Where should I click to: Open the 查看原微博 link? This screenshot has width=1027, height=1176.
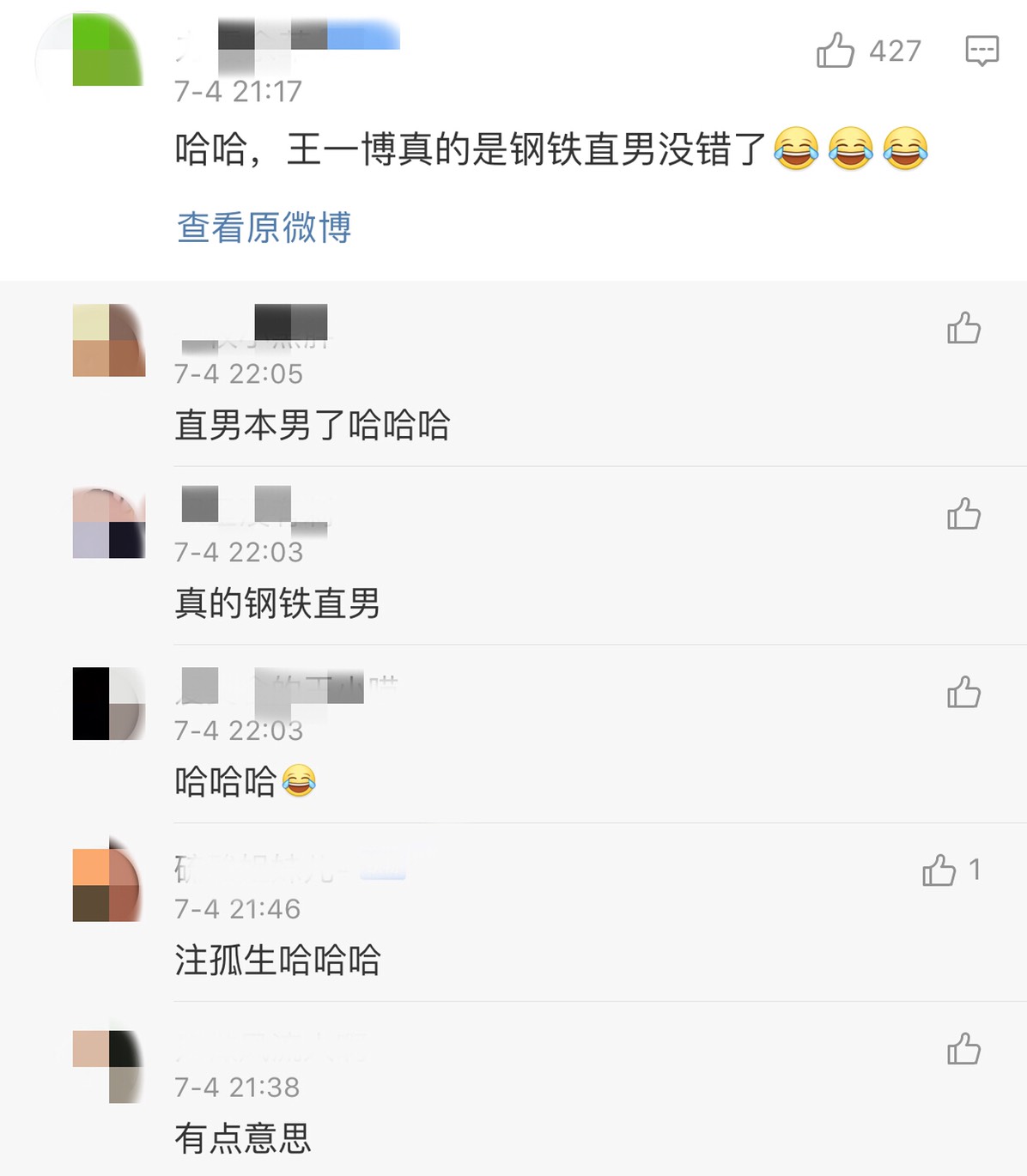[264, 227]
